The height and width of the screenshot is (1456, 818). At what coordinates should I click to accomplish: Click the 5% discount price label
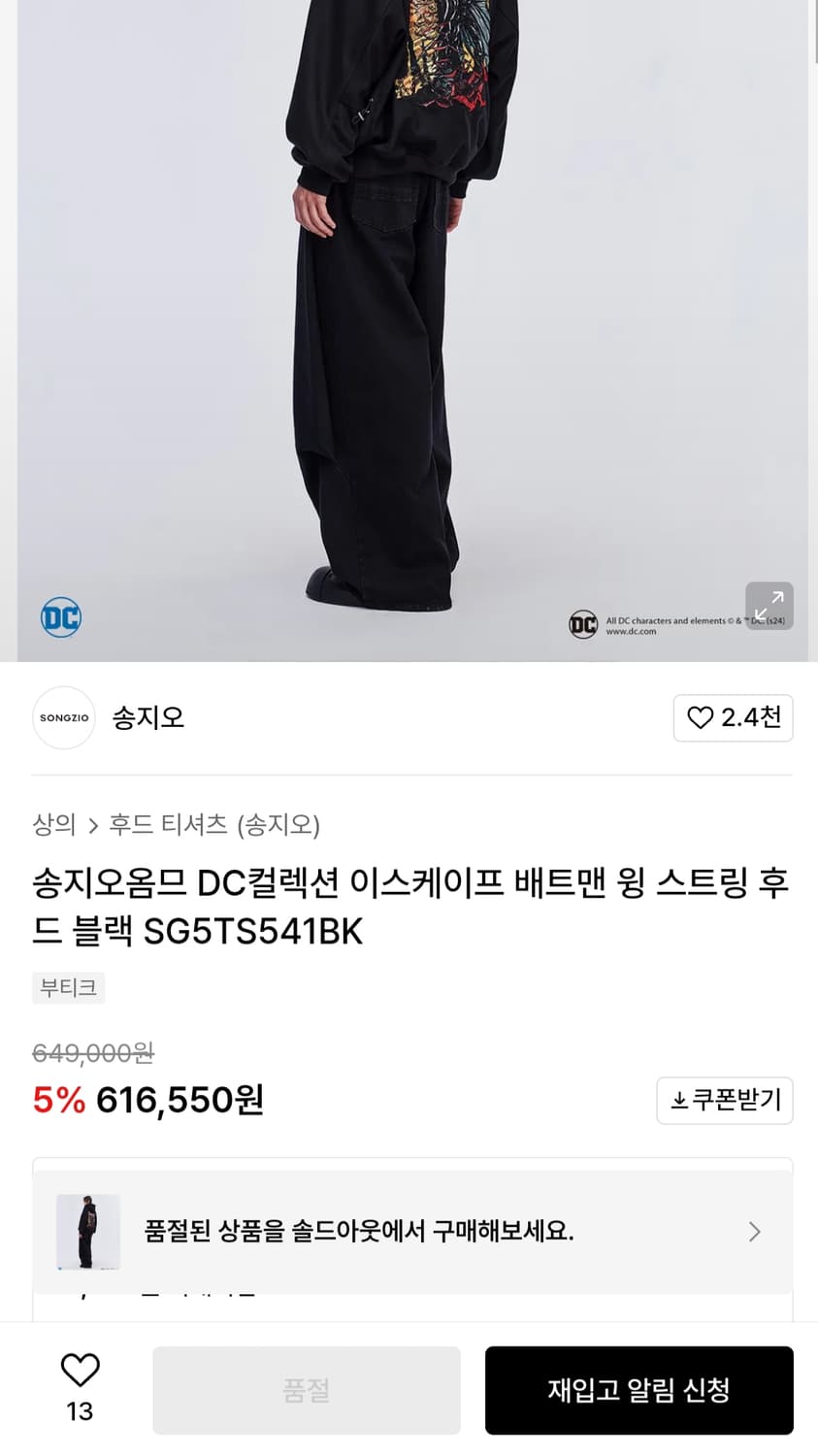pyautogui.click(x=58, y=1100)
